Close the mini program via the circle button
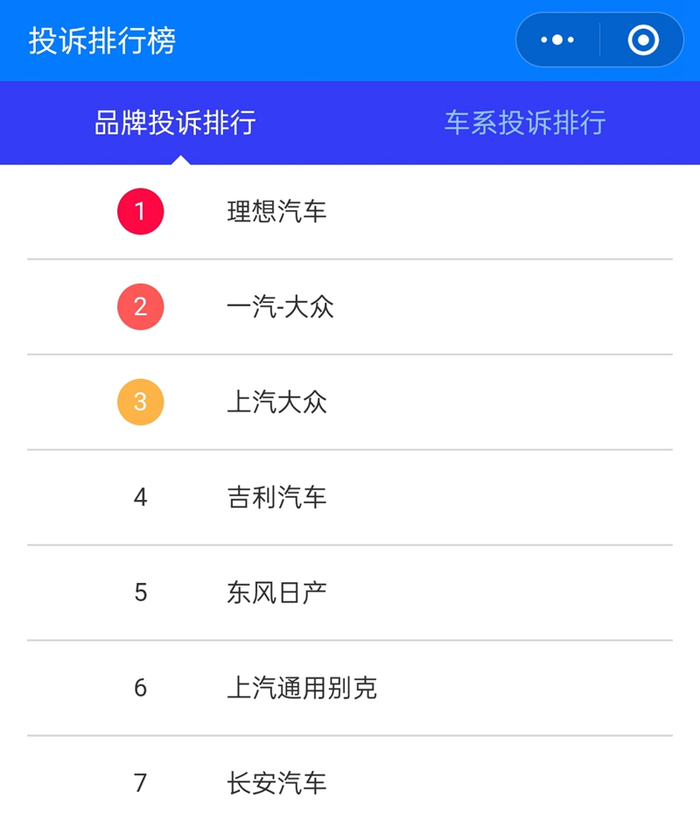 pos(642,40)
